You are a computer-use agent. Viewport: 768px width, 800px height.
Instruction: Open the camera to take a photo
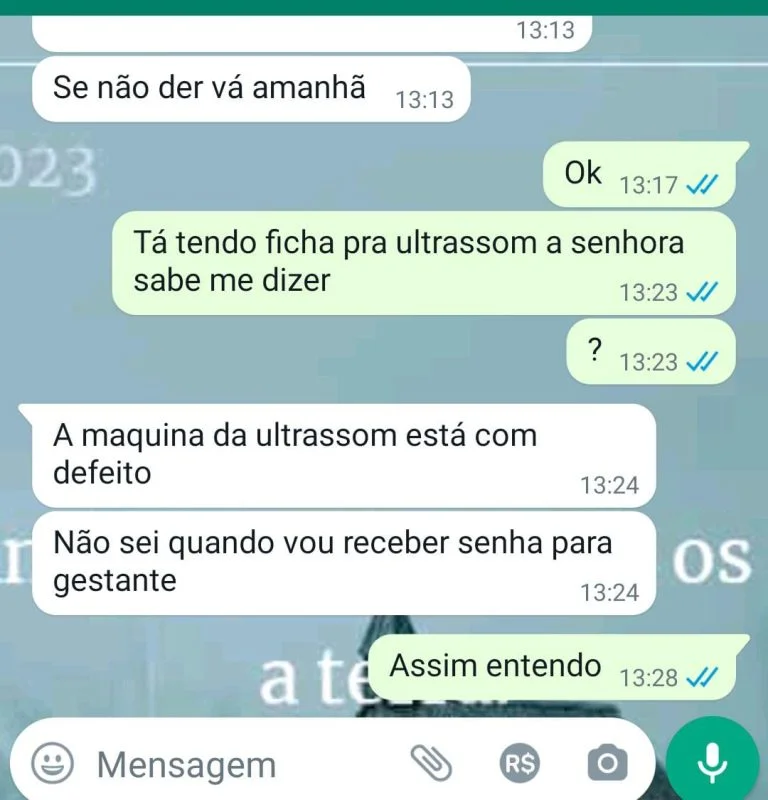click(x=604, y=765)
